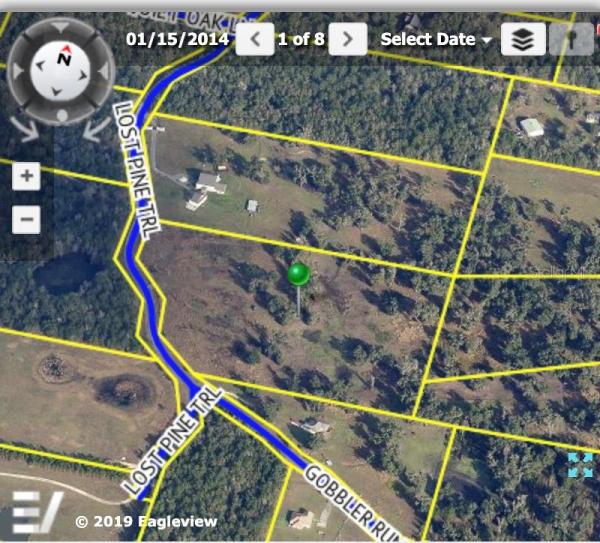This screenshot has width=600, height=543.
Task: Zoom in with the plus button
Action: click(x=26, y=177)
